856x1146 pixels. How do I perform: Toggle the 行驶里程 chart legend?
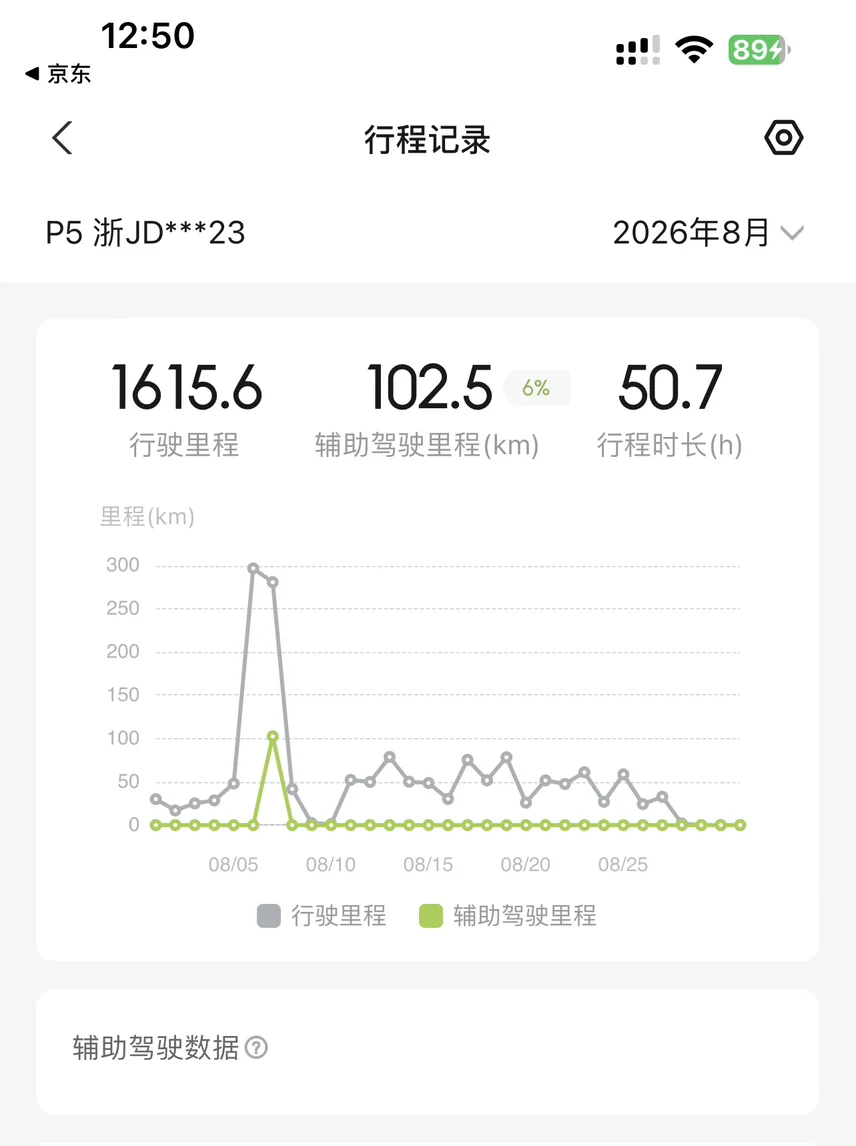click(322, 916)
